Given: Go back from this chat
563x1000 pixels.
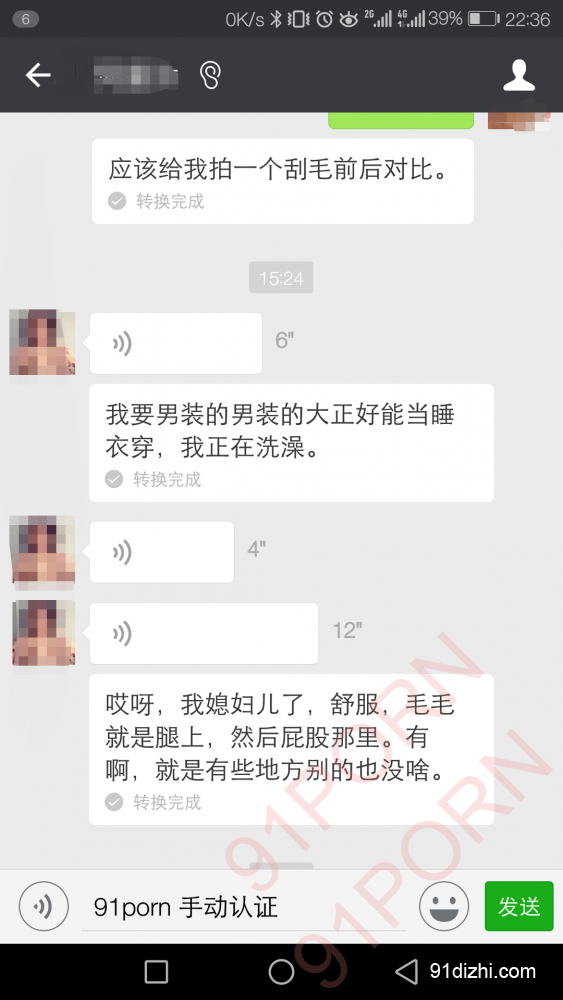Looking at the screenshot, I should (x=38, y=75).
